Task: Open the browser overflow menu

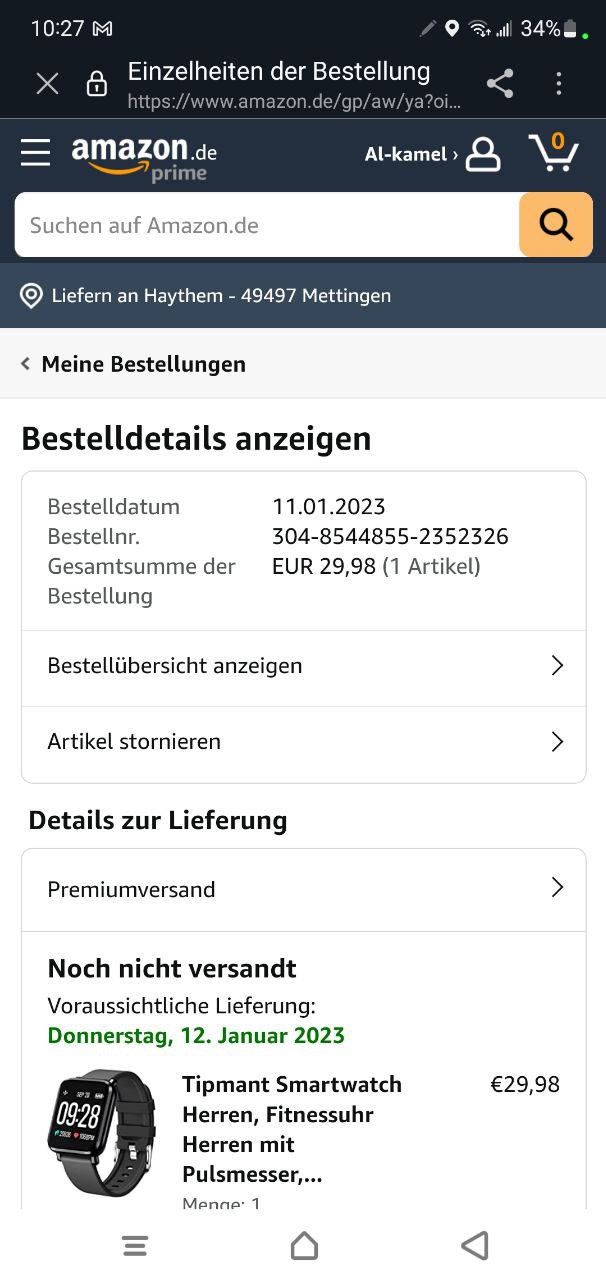Action: coord(559,84)
